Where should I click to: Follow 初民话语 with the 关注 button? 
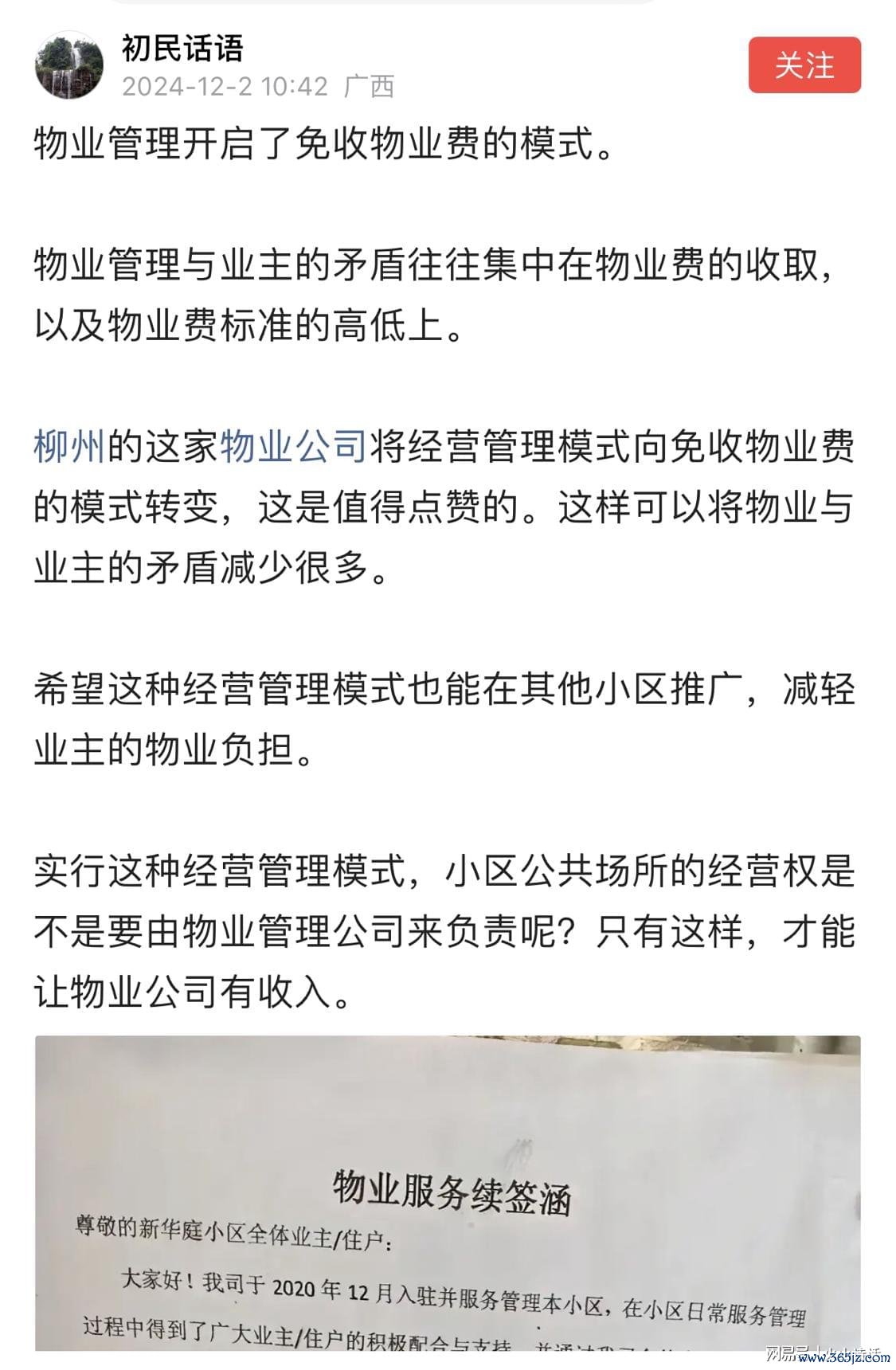pos(804,65)
